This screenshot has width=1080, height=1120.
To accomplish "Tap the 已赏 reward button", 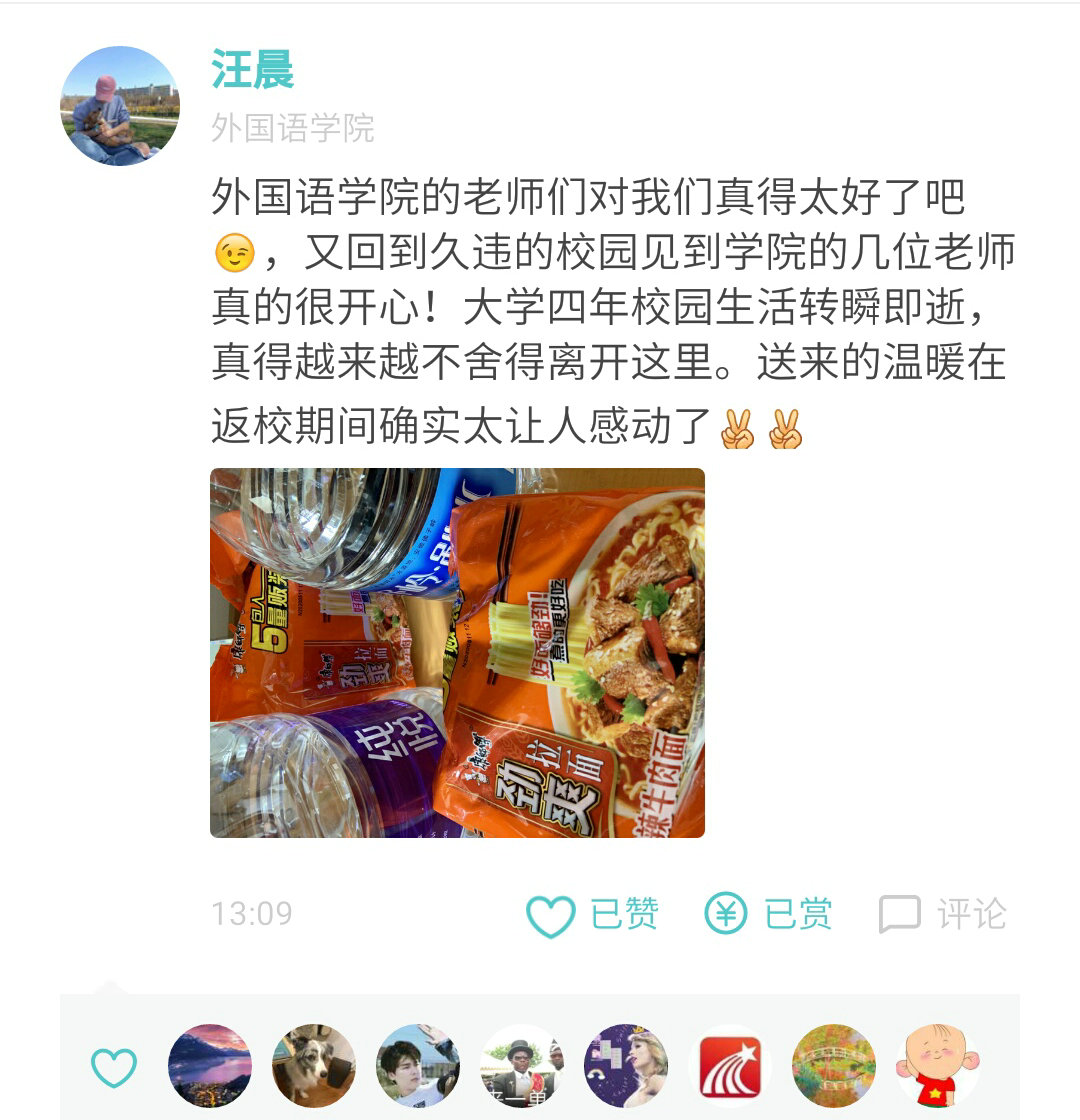I will click(x=768, y=914).
